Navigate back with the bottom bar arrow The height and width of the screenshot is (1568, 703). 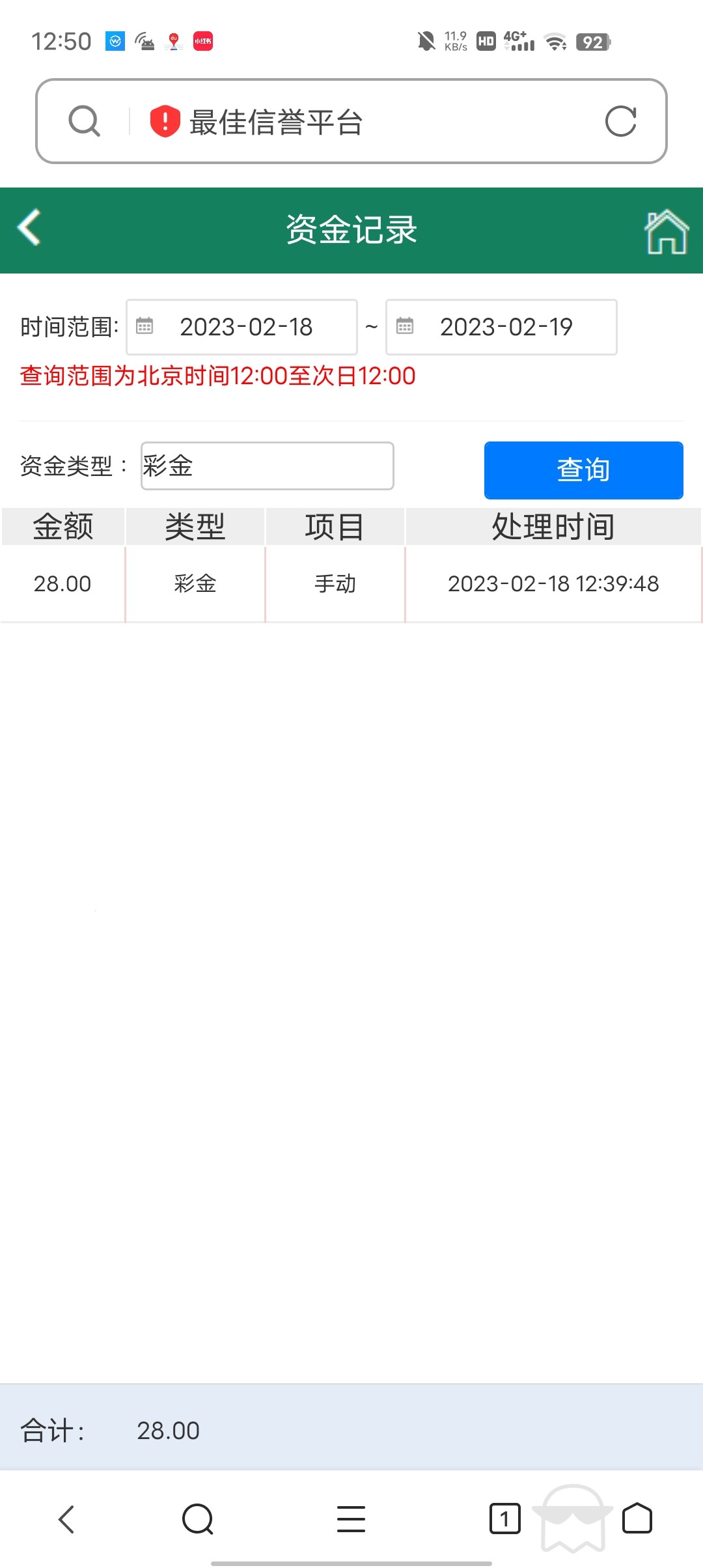(x=66, y=1520)
